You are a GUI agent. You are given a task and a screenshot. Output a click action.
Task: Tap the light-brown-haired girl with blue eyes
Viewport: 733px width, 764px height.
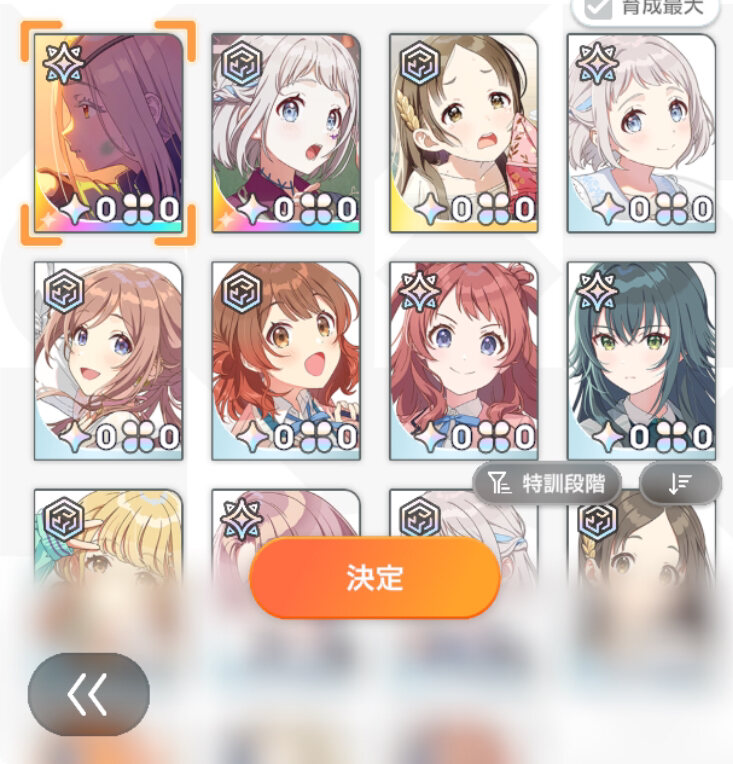108,360
